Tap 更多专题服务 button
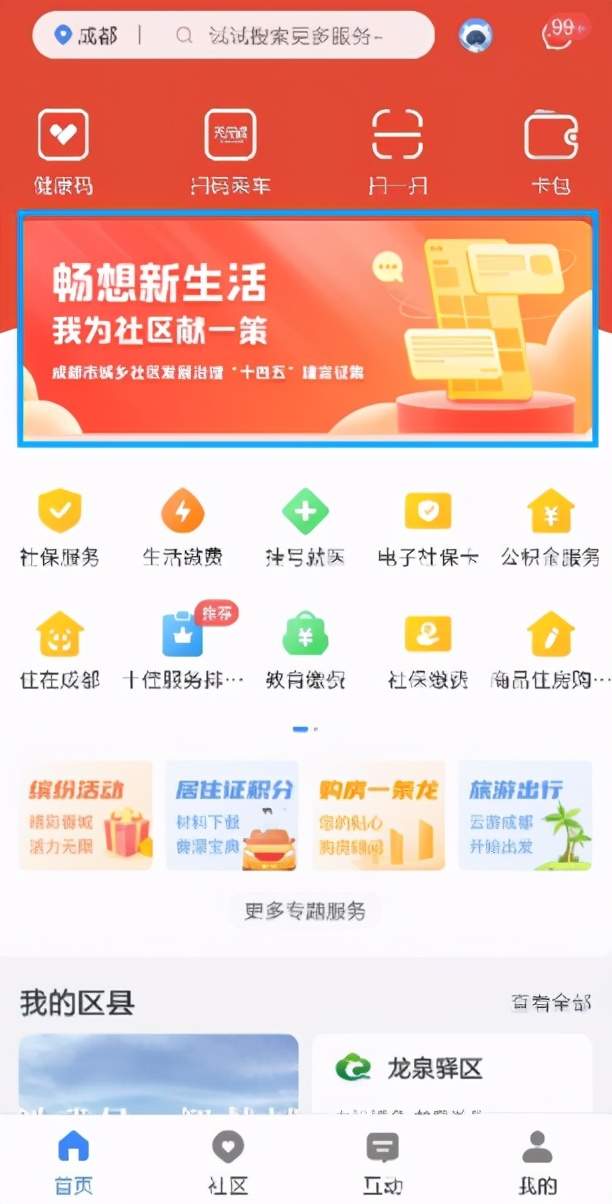The height and width of the screenshot is (1204, 612). tap(305, 911)
